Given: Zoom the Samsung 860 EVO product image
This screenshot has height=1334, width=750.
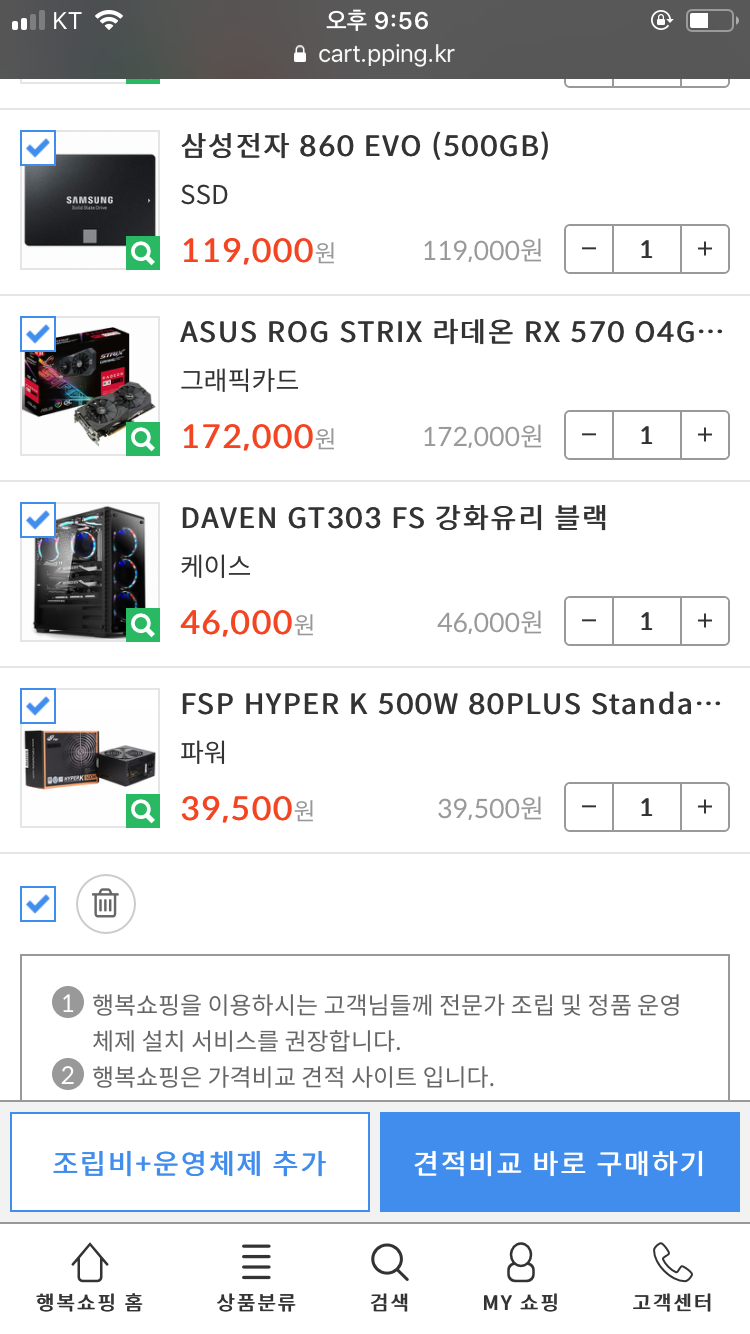Looking at the screenshot, I should click(143, 254).
